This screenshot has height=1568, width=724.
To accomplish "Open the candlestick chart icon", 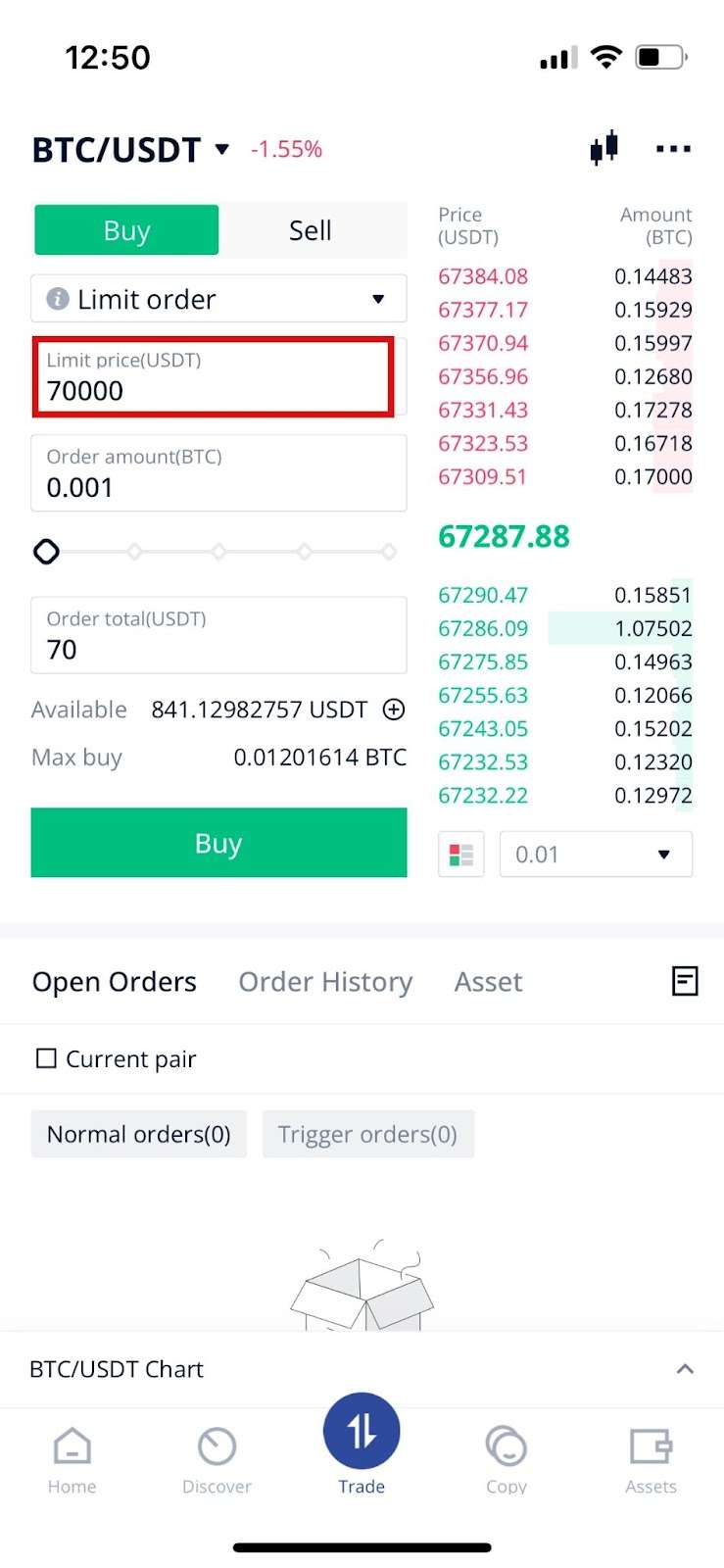I will pyautogui.click(x=603, y=148).
